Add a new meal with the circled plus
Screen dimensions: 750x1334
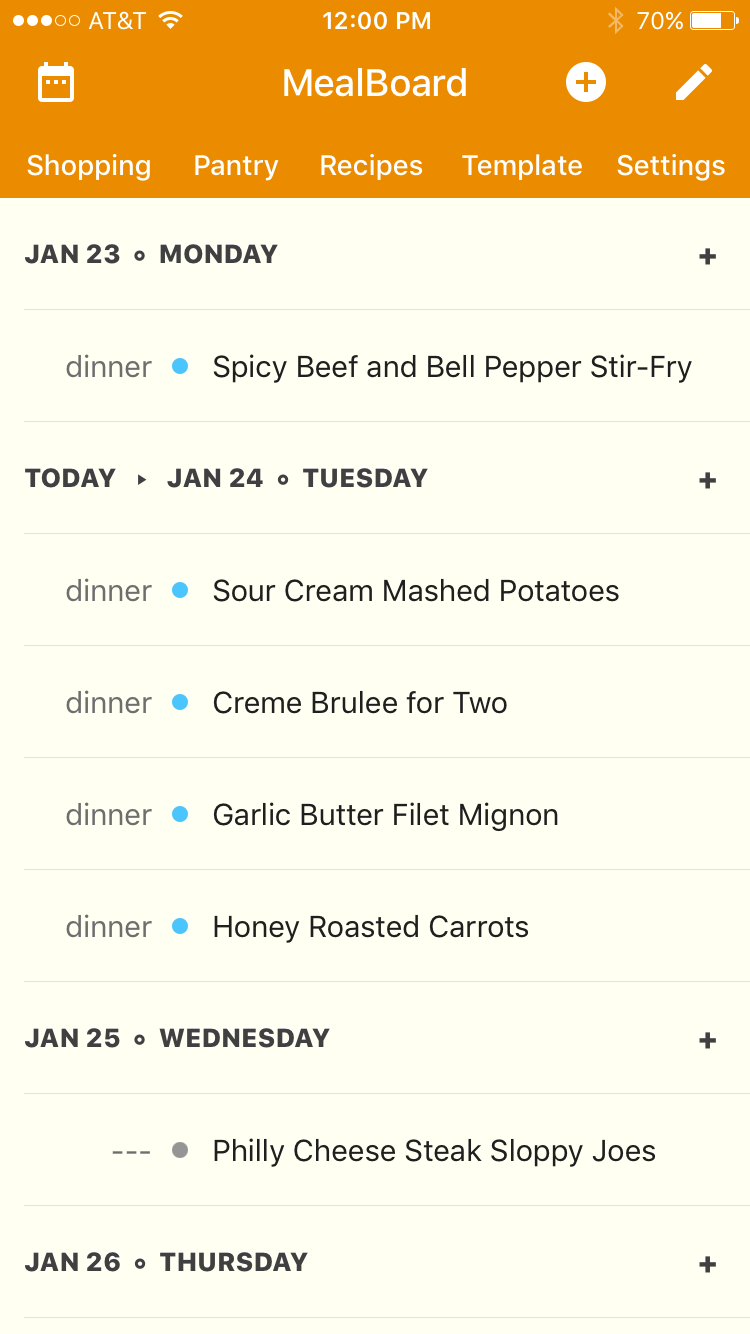[586, 83]
